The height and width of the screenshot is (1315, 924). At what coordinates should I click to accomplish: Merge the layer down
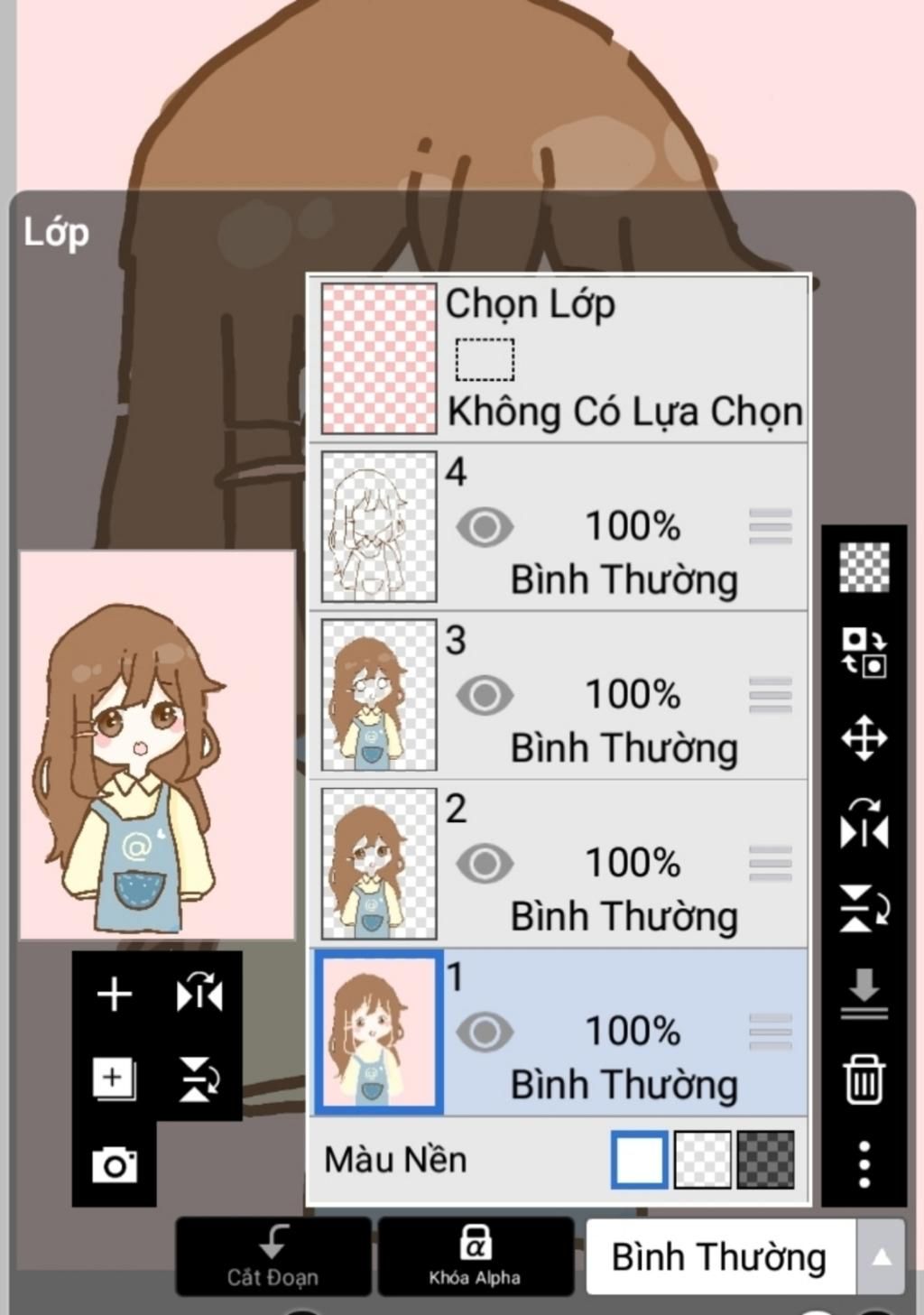point(864,994)
